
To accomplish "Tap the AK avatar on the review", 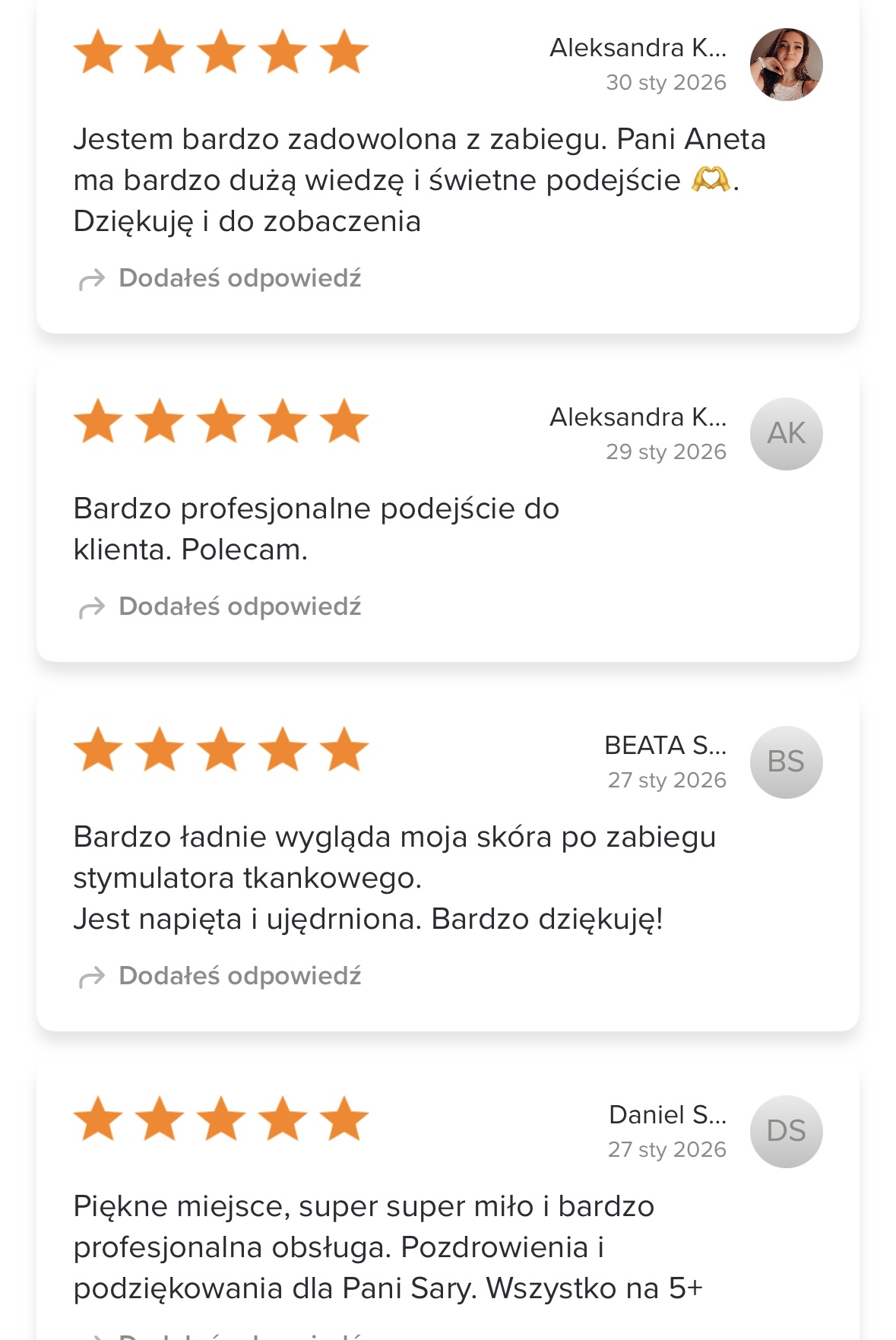I will pyautogui.click(x=786, y=434).
